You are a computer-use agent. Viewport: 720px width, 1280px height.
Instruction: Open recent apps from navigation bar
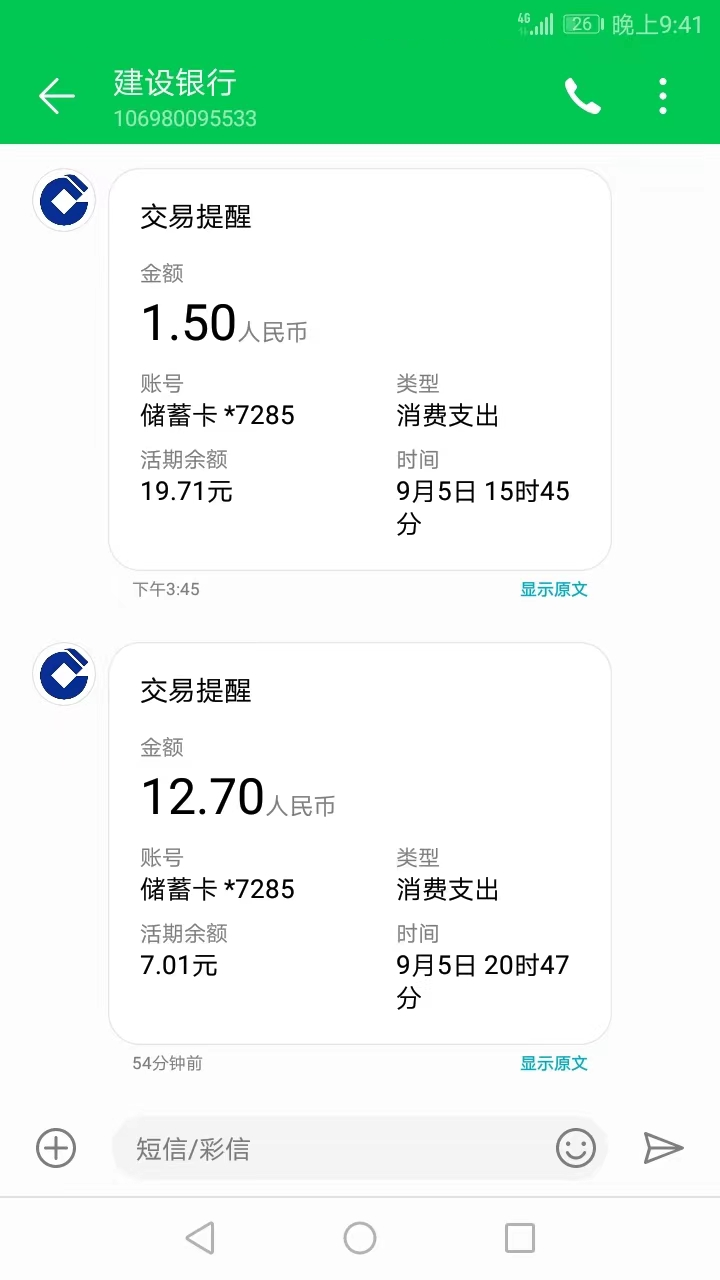[520, 1238]
